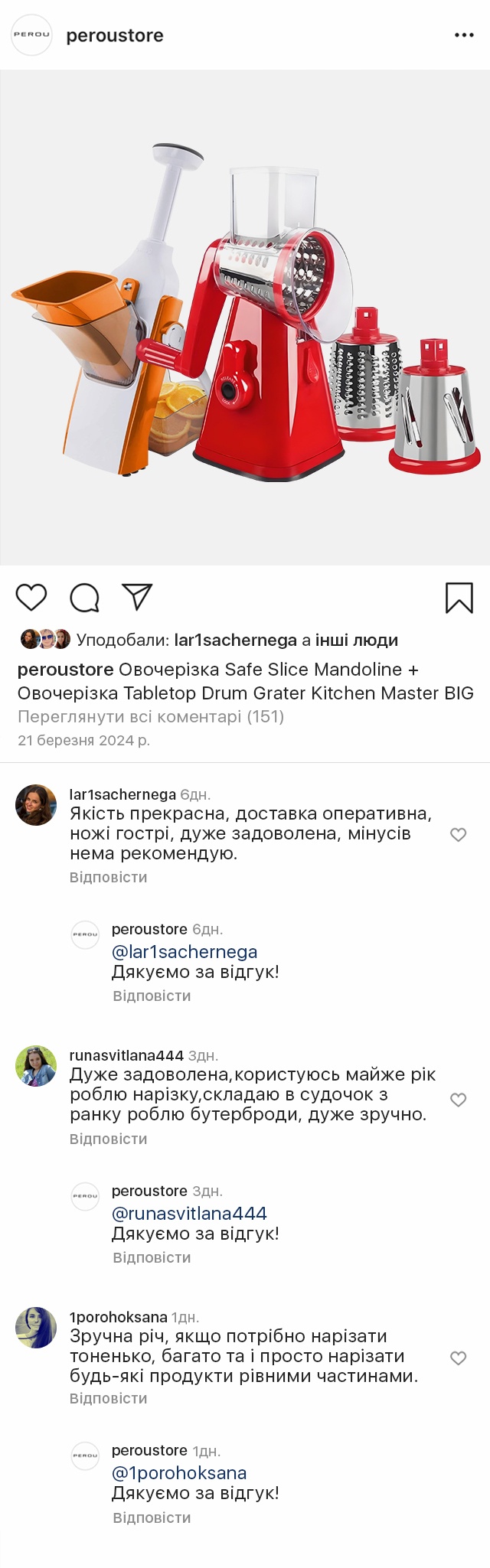The width and height of the screenshot is (490, 1568).
Task: Open the @1porohoksana mention link
Action: coord(179,1473)
